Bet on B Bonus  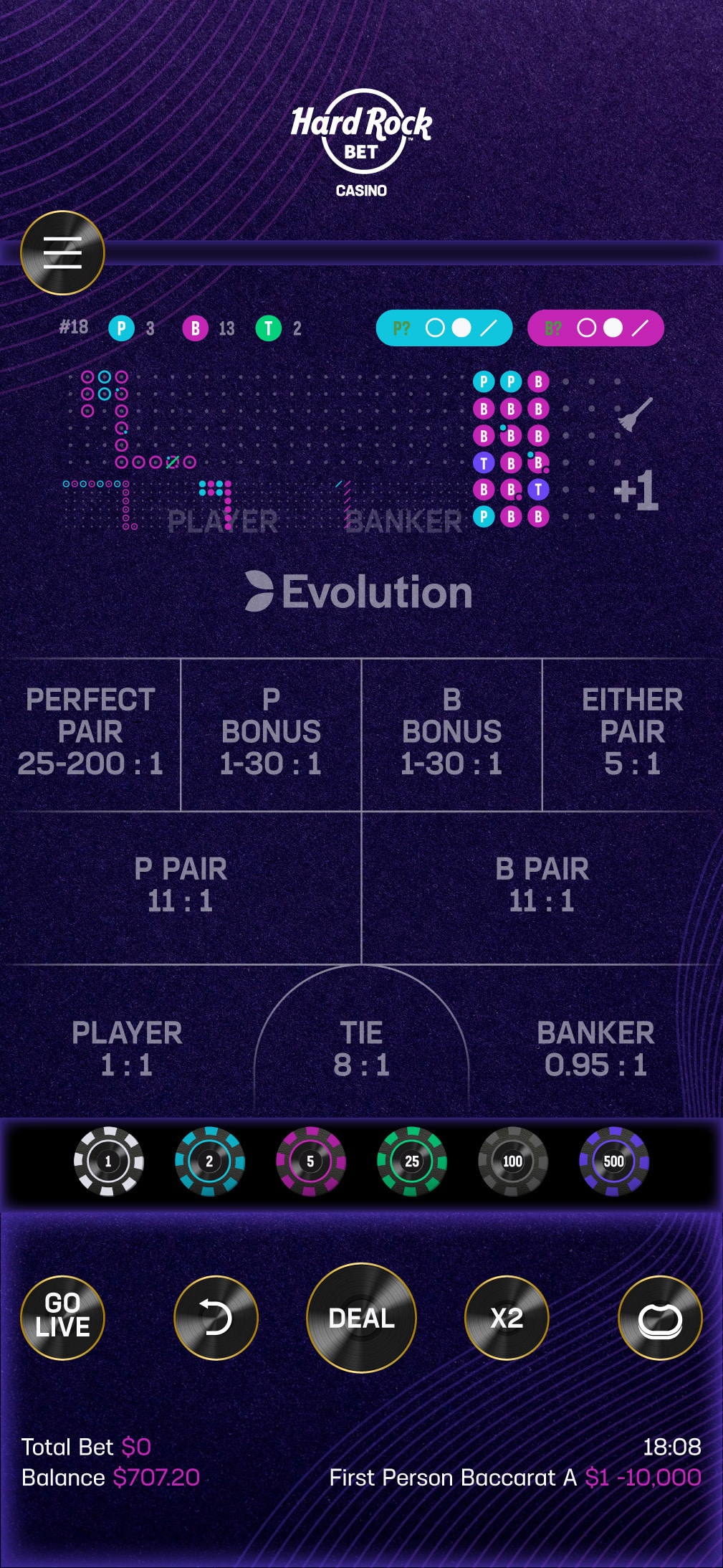[x=451, y=733]
